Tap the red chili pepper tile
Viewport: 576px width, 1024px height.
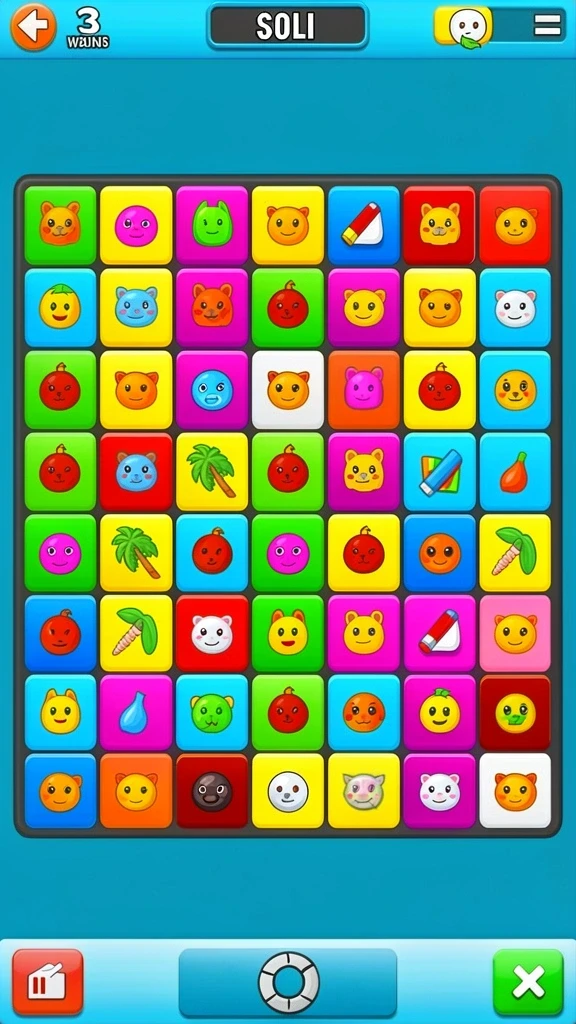coord(515,472)
